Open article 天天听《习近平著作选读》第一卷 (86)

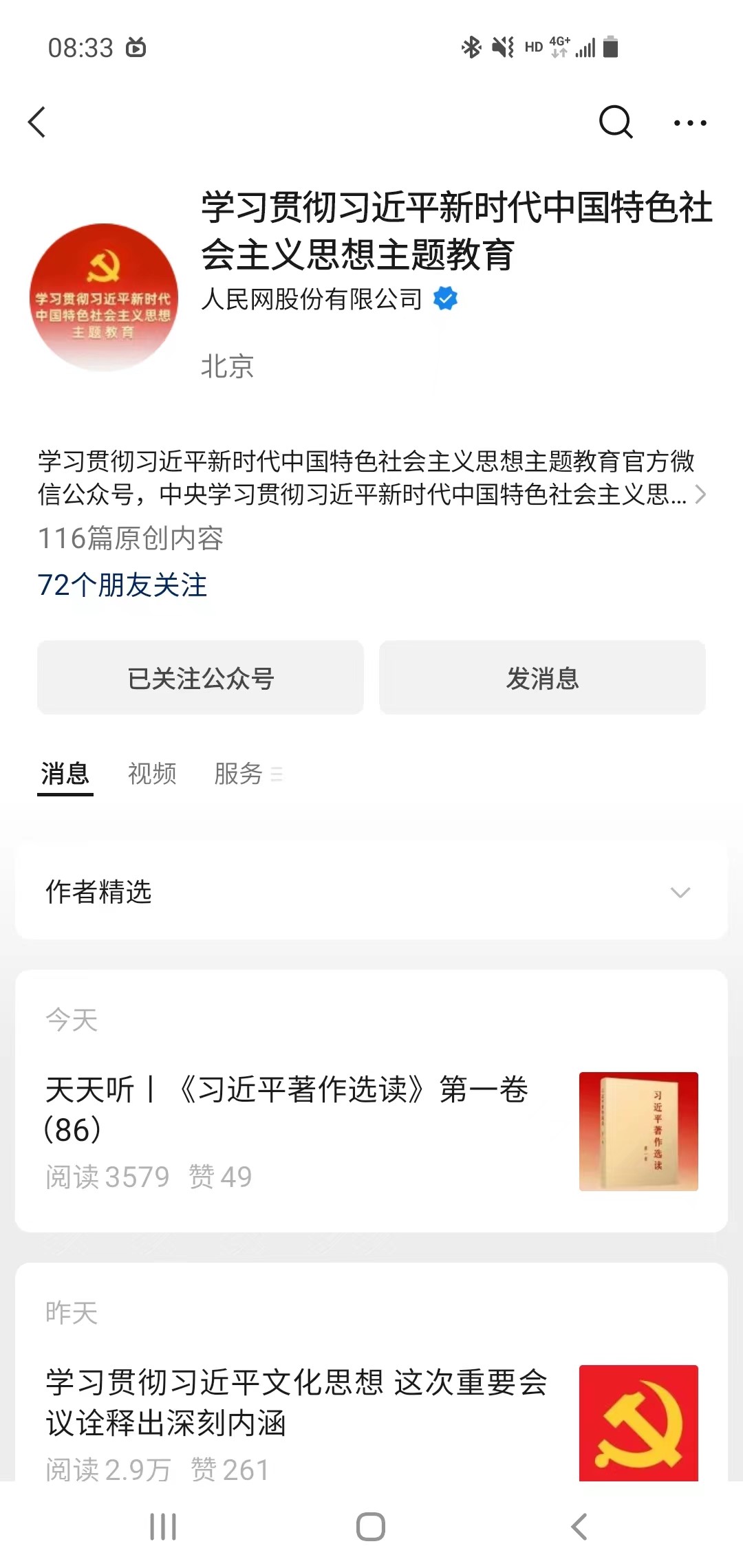(x=289, y=1109)
